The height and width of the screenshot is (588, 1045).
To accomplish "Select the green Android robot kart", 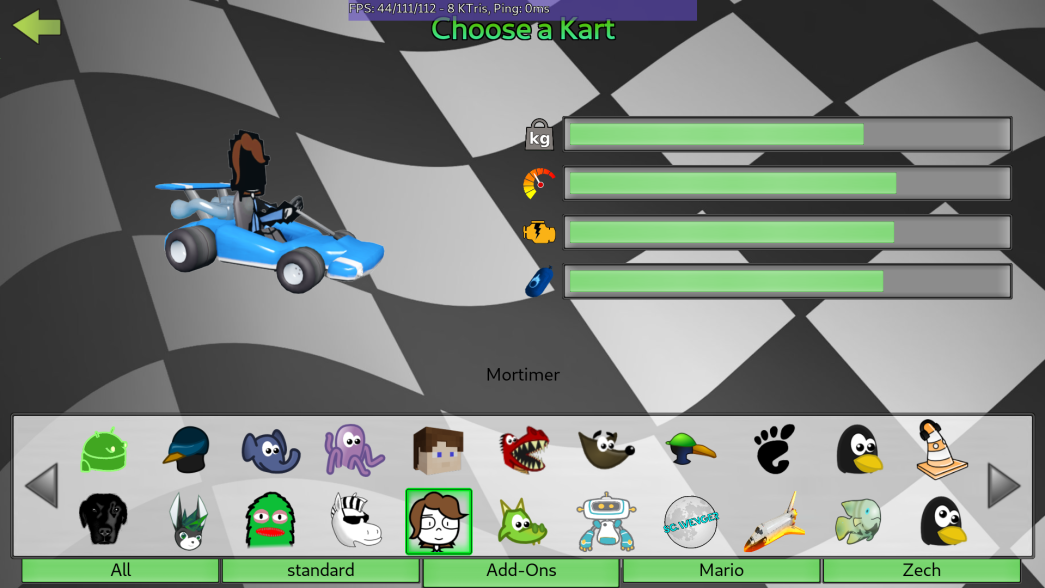I will (104, 450).
